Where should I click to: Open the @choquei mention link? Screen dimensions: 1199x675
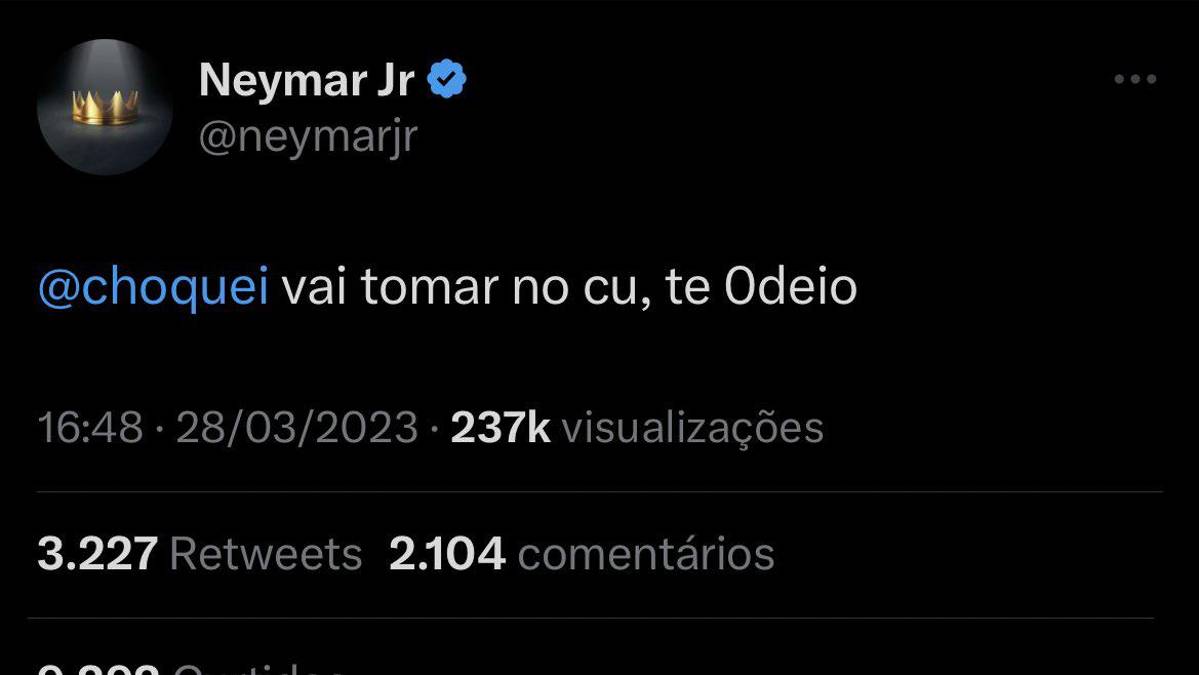[x=153, y=288]
